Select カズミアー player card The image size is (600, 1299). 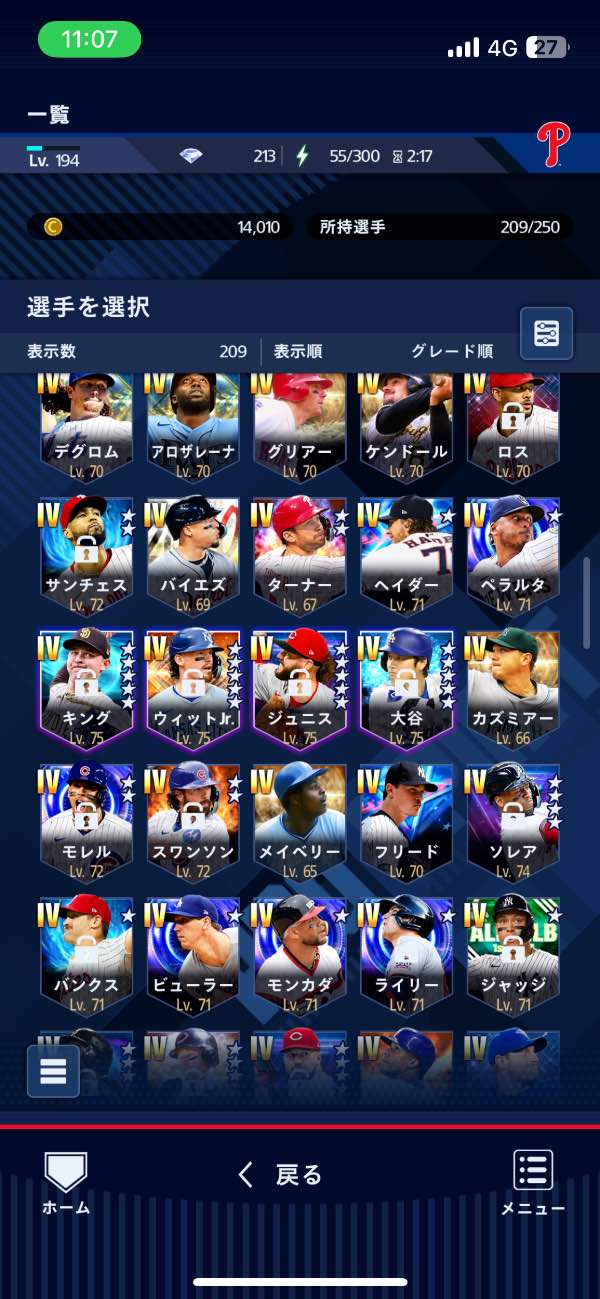click(x=513, y=688)
